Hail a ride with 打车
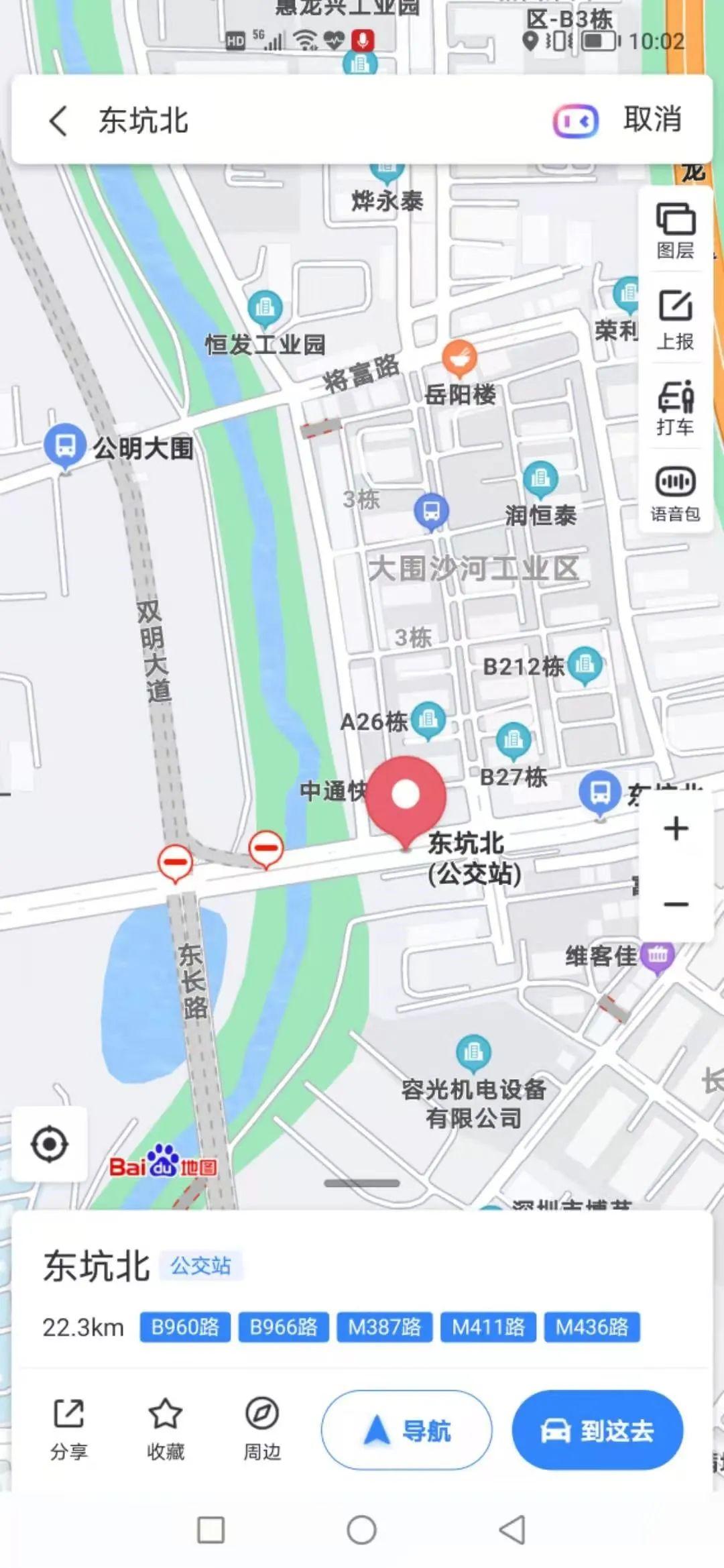Image resolution: width=724 pixels, height=1568 pixels. [675, 408]
